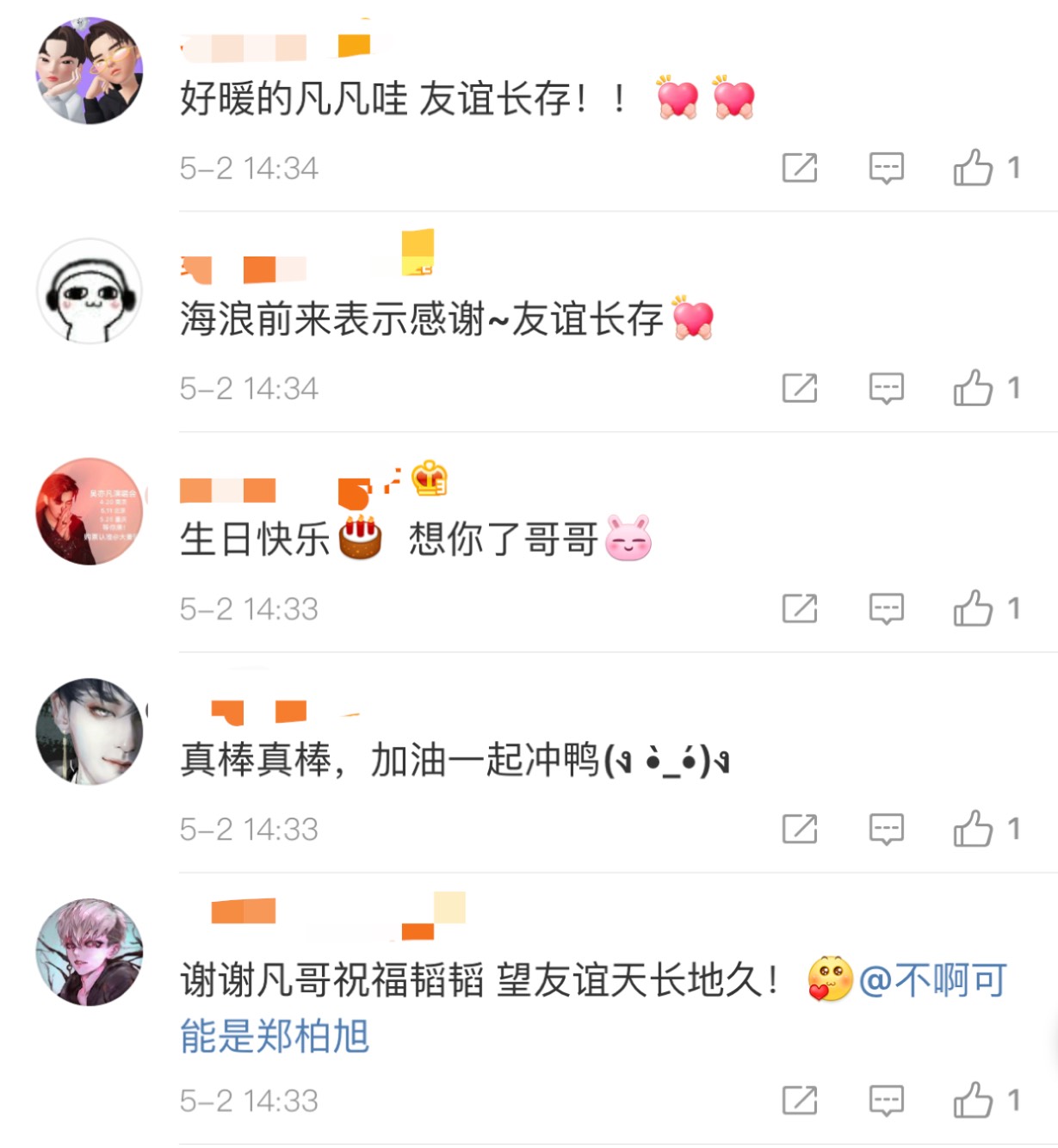Screen dimensions: 1058x1148
Task: Reply to the comment '生日快乐 想你了哥哥'
Action: point(886,608)
